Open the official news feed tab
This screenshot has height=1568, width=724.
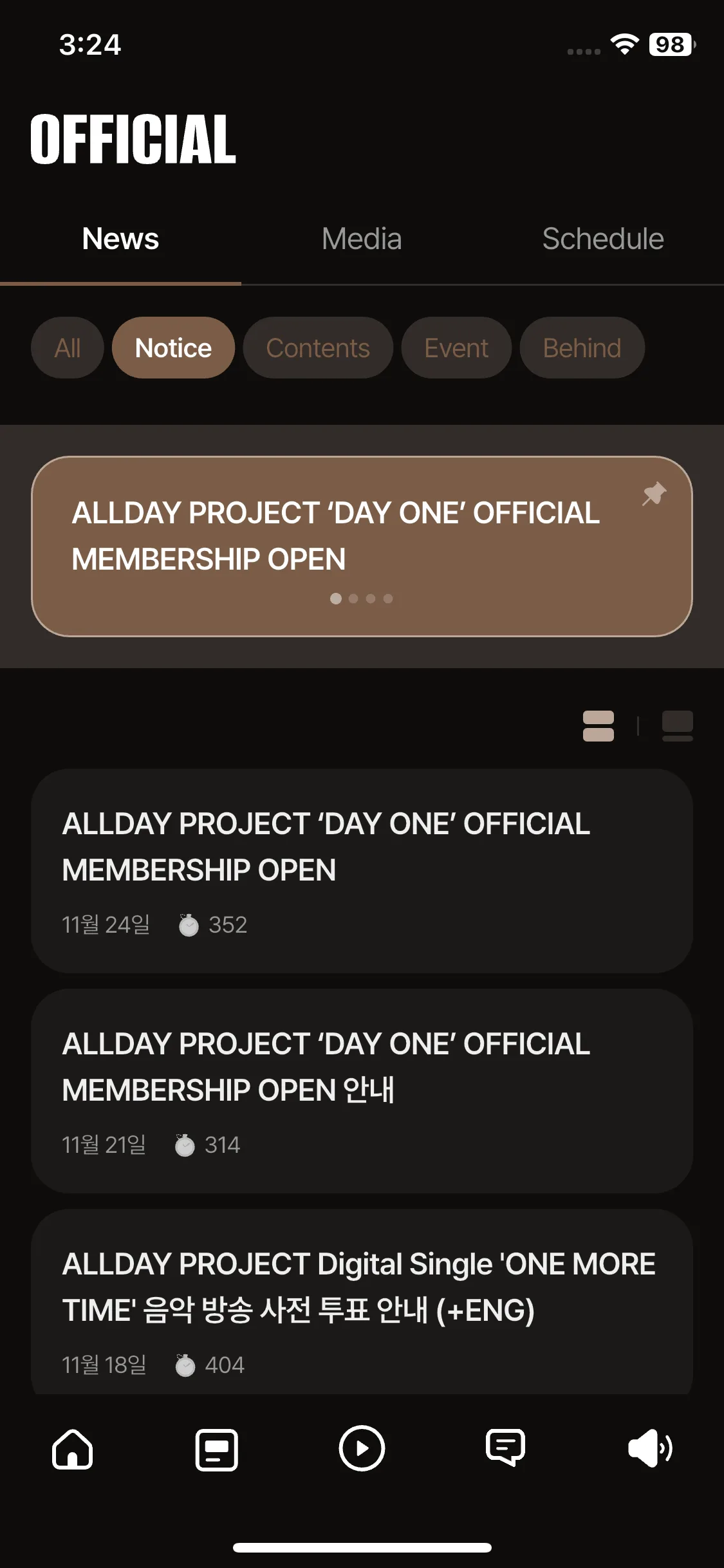click(217, 1450)
